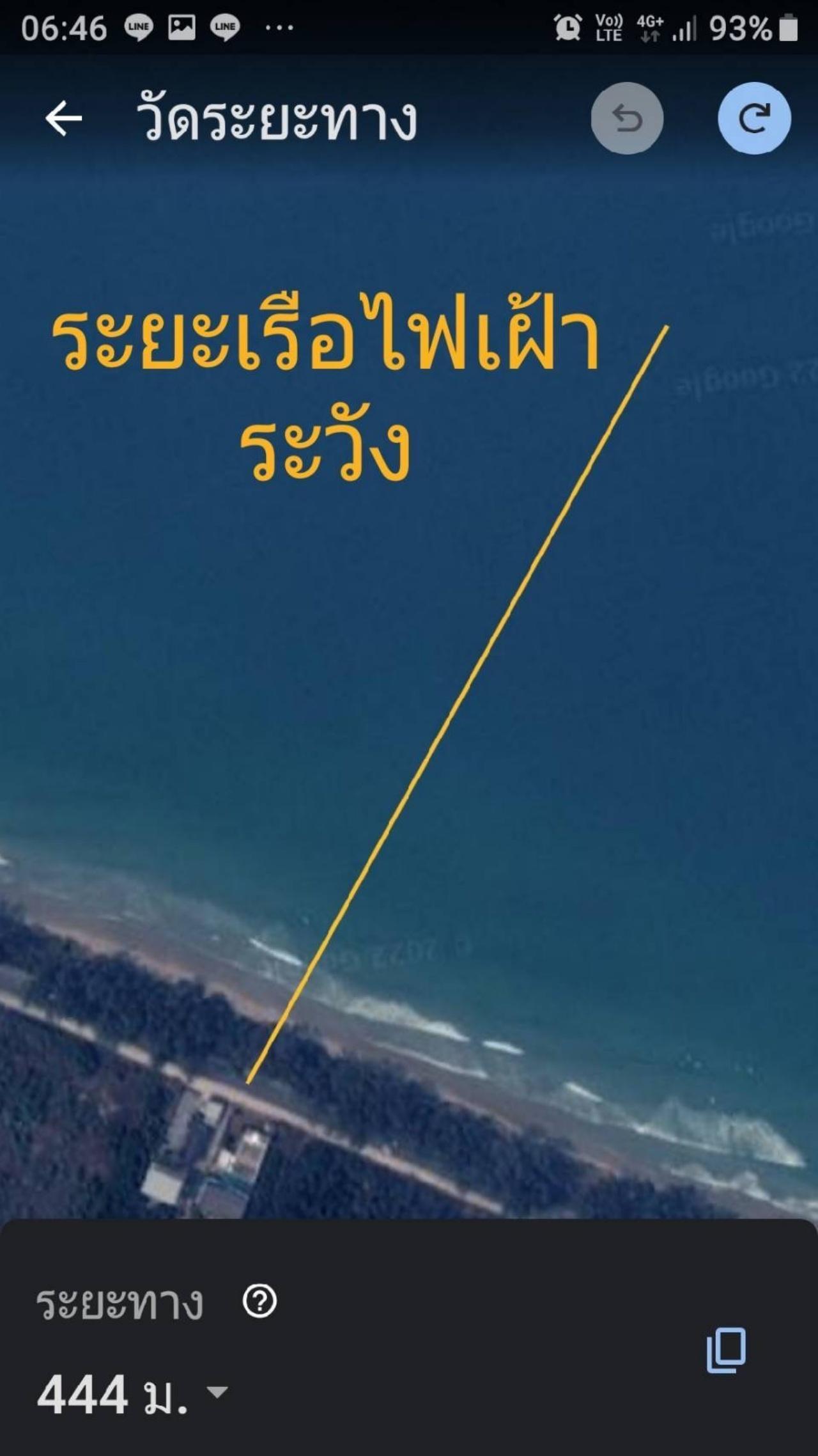The width and height of the screenshot is (818, 1456).
Task: Go back from the measure distance screen
Action: pyautogui.click(x=63, y=118)
